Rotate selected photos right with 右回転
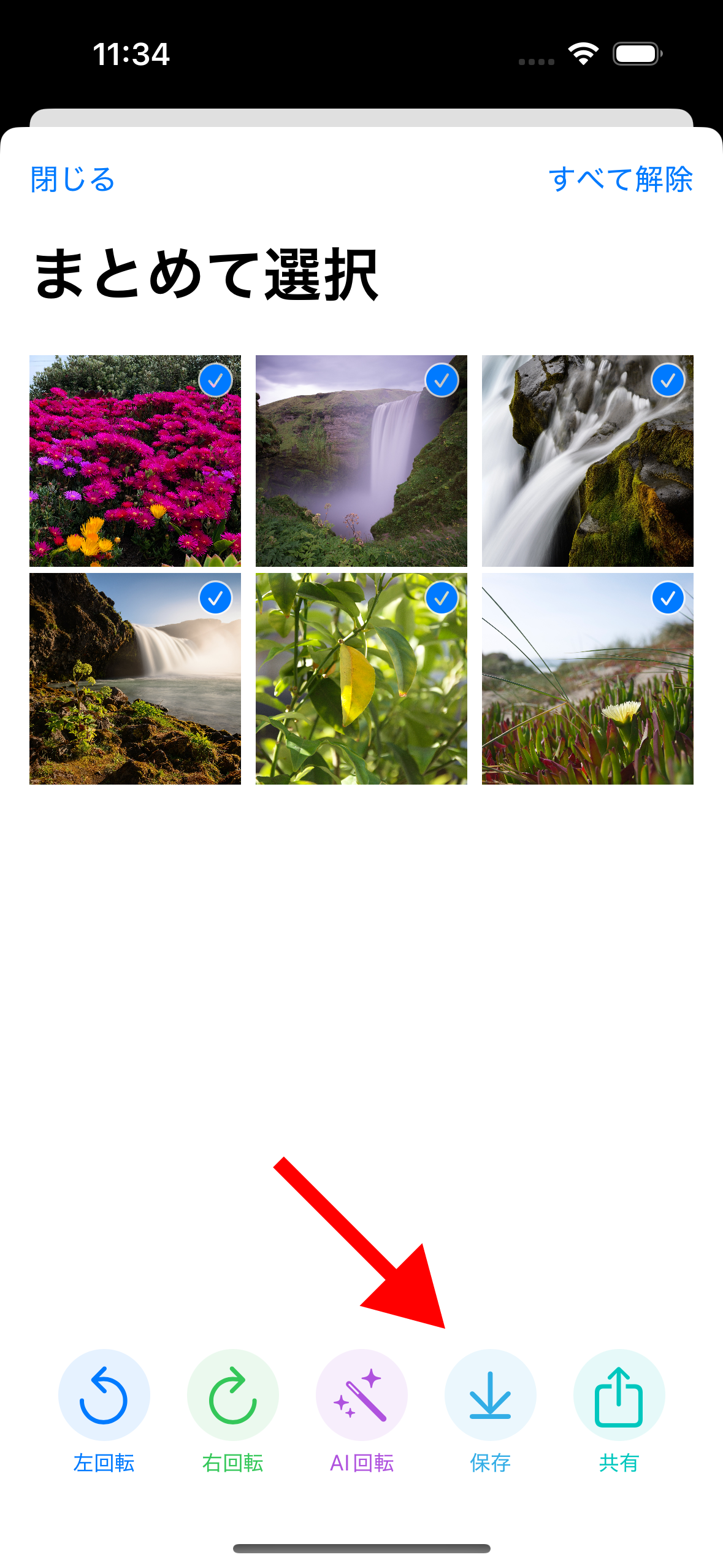The image size is (723, 1568). click(232, 1394)
